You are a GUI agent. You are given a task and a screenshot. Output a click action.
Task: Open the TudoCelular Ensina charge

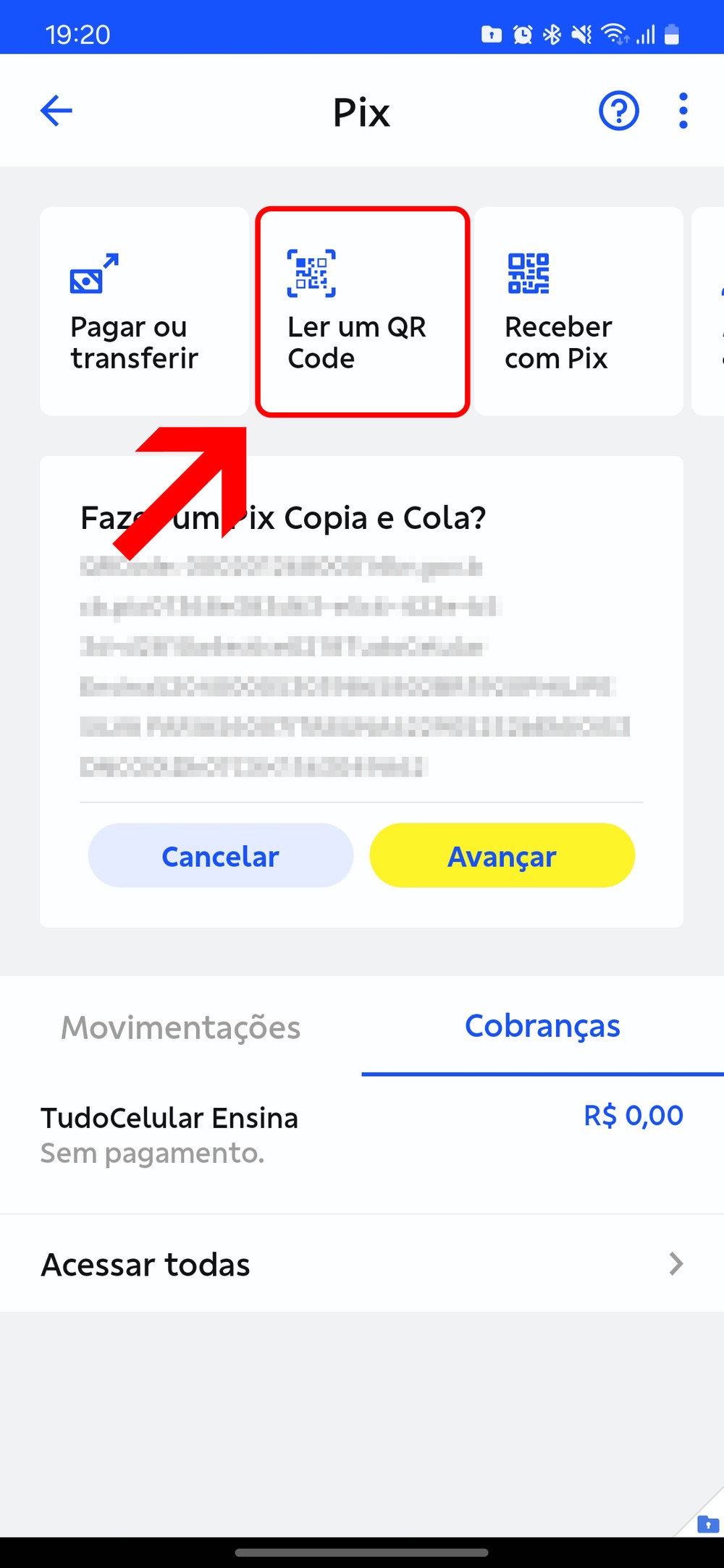(361, 1134)
